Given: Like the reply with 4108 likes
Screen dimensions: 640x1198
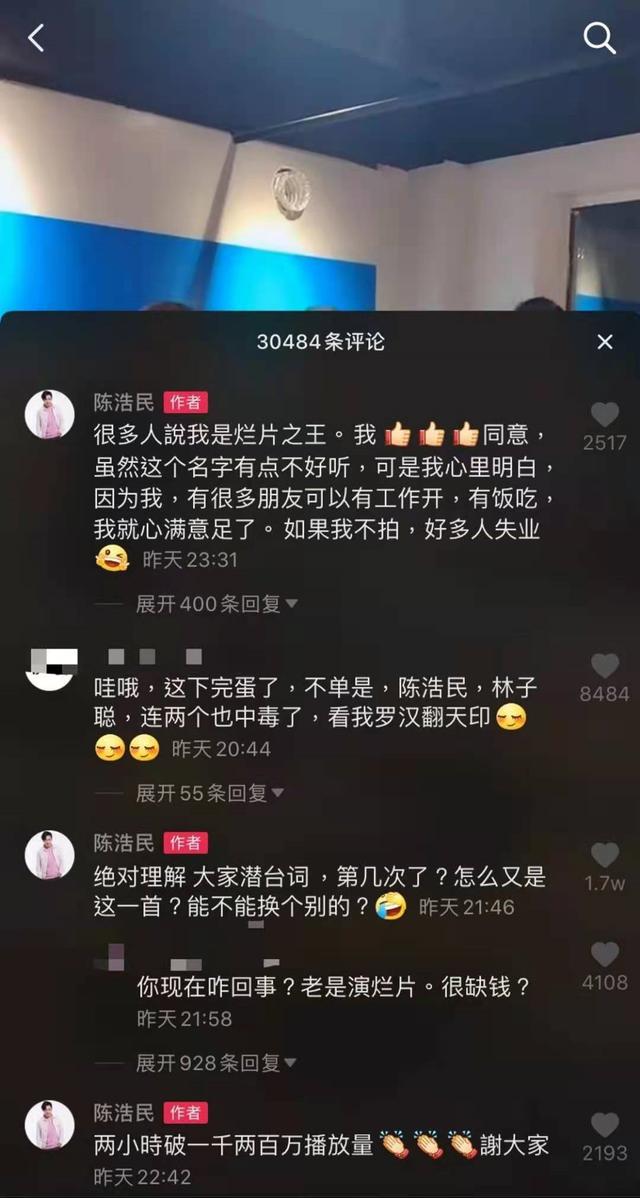Looking at the screenshot, I should click(x=604, y=955).
